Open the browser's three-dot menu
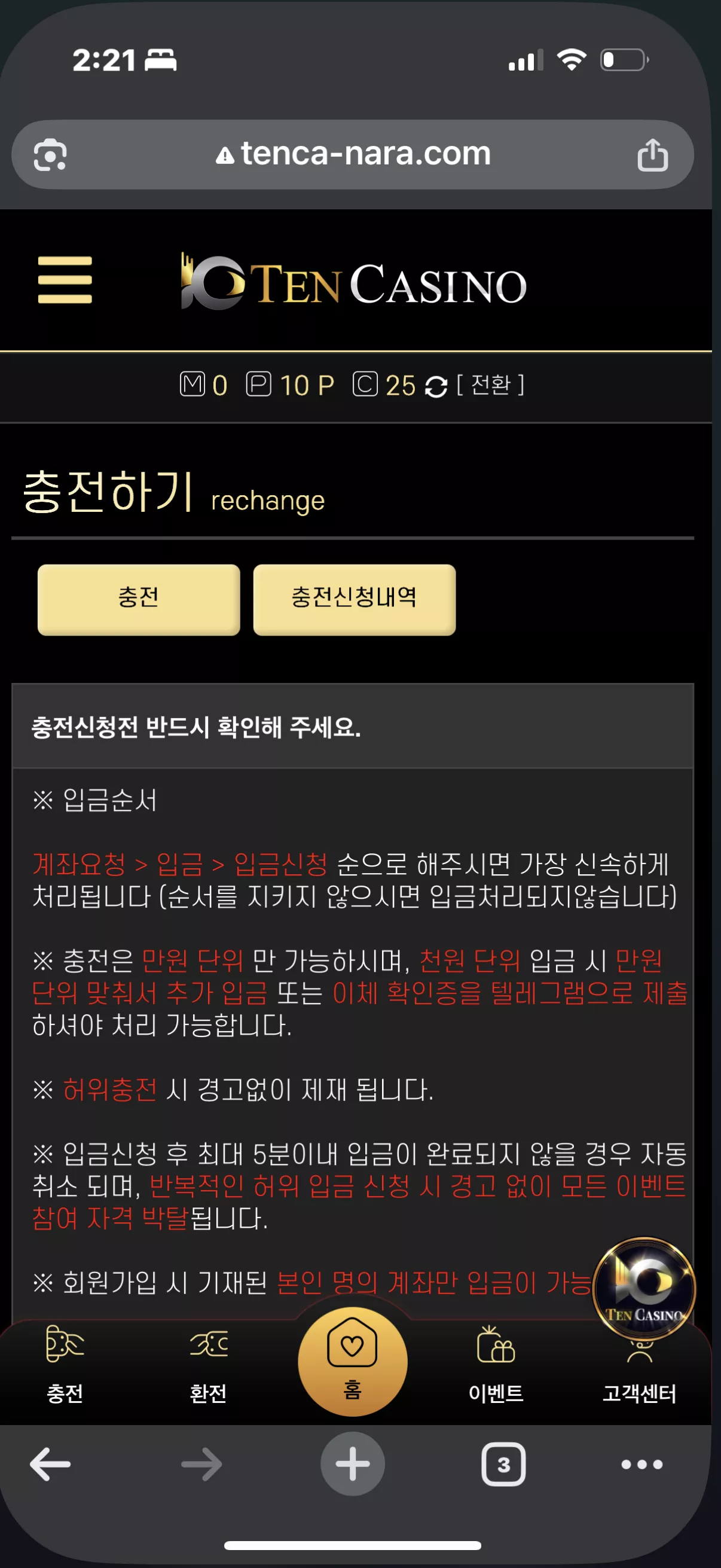Screen dimensions: 721x1568 point(642,1464)
